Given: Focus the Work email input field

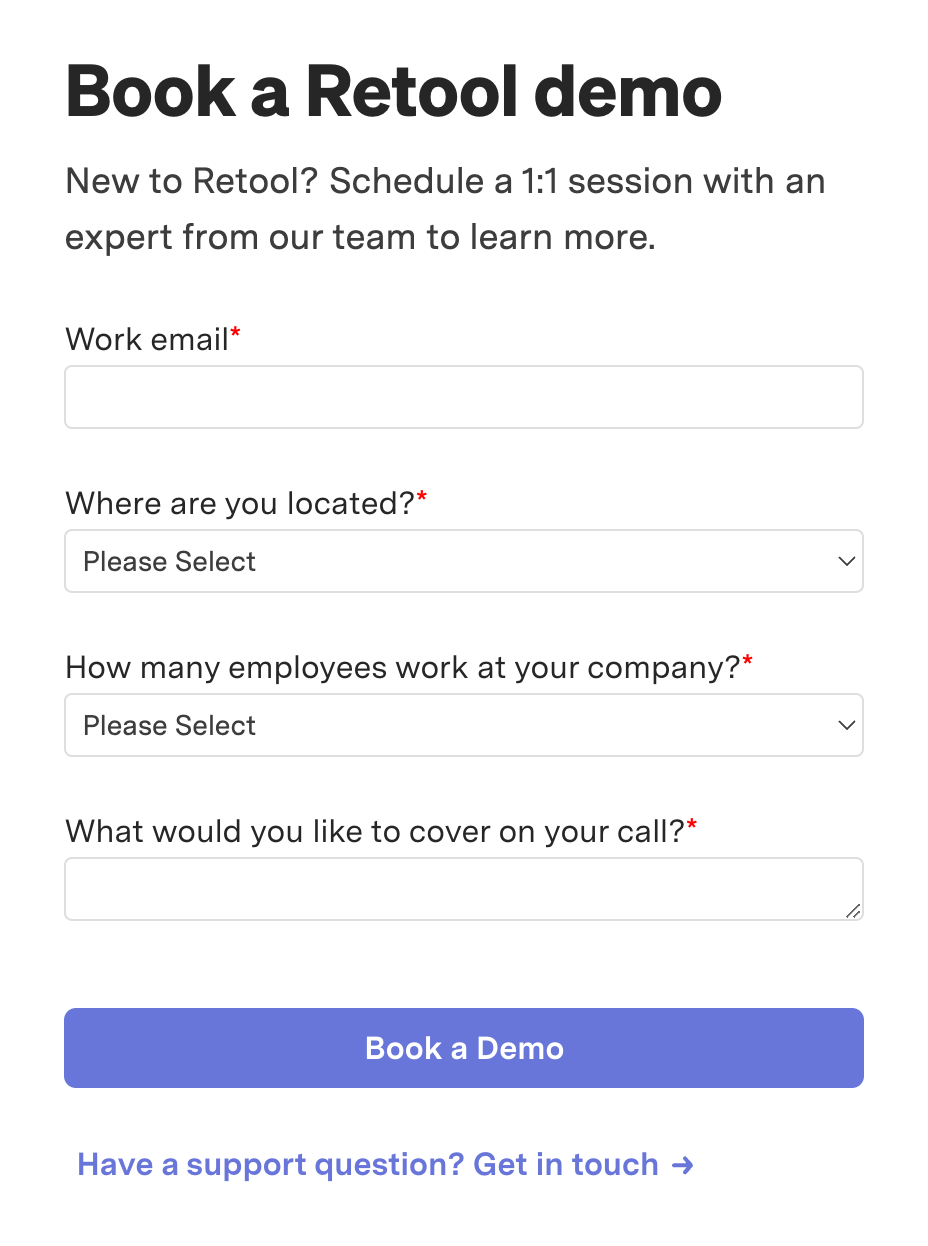Looking at the screenshot, I should point(464,397).
